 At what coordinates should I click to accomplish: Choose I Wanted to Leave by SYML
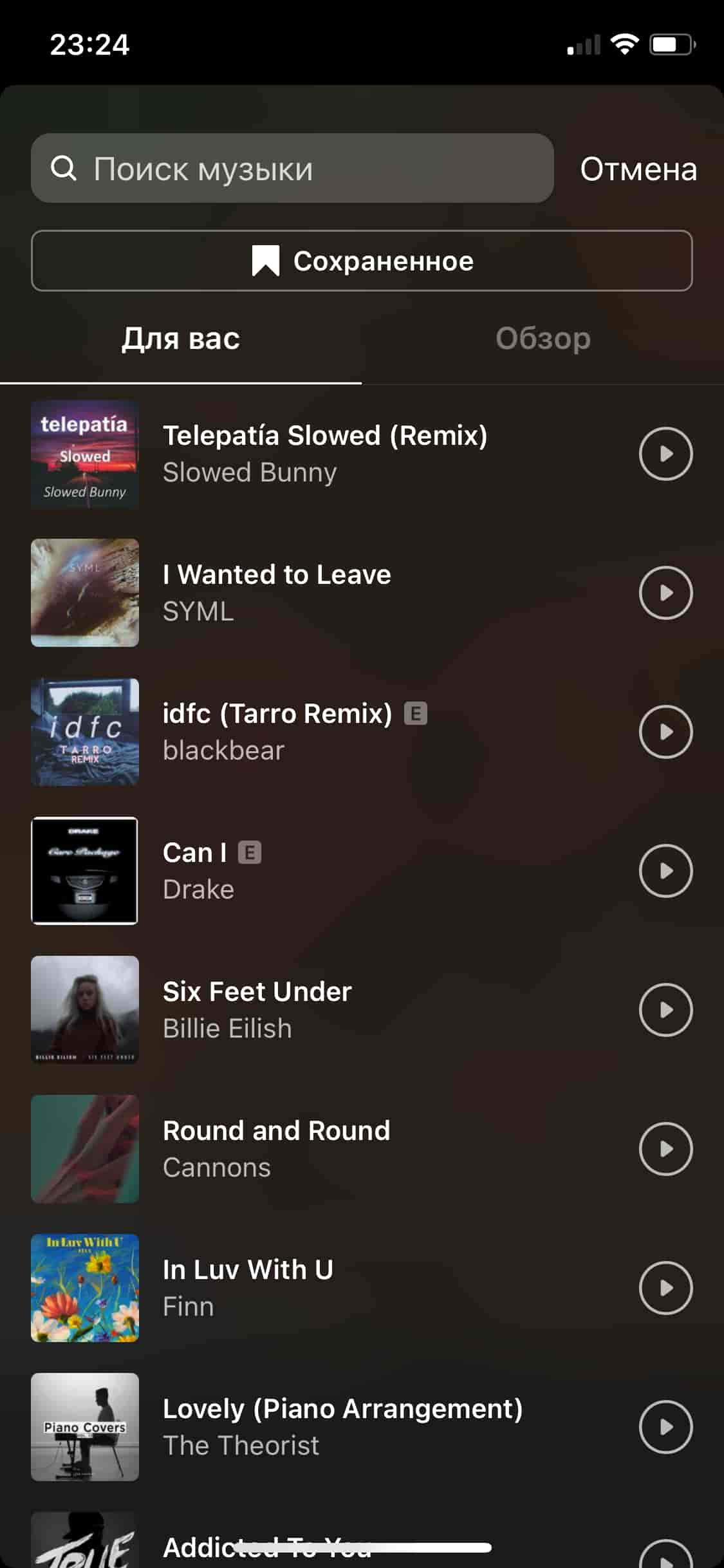(277, 592)
